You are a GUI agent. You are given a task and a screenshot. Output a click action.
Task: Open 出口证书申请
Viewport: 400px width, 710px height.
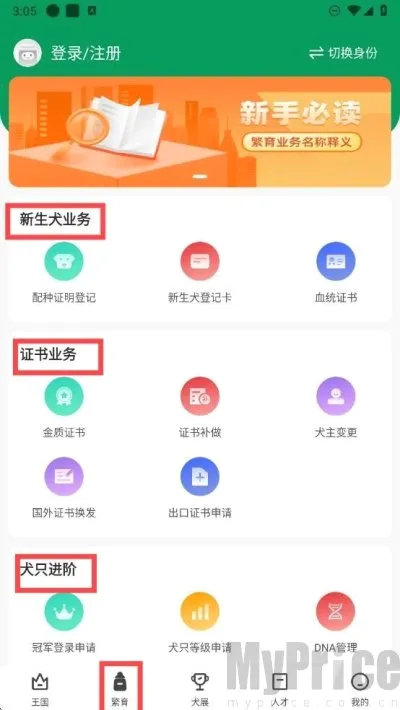[200, 489]
